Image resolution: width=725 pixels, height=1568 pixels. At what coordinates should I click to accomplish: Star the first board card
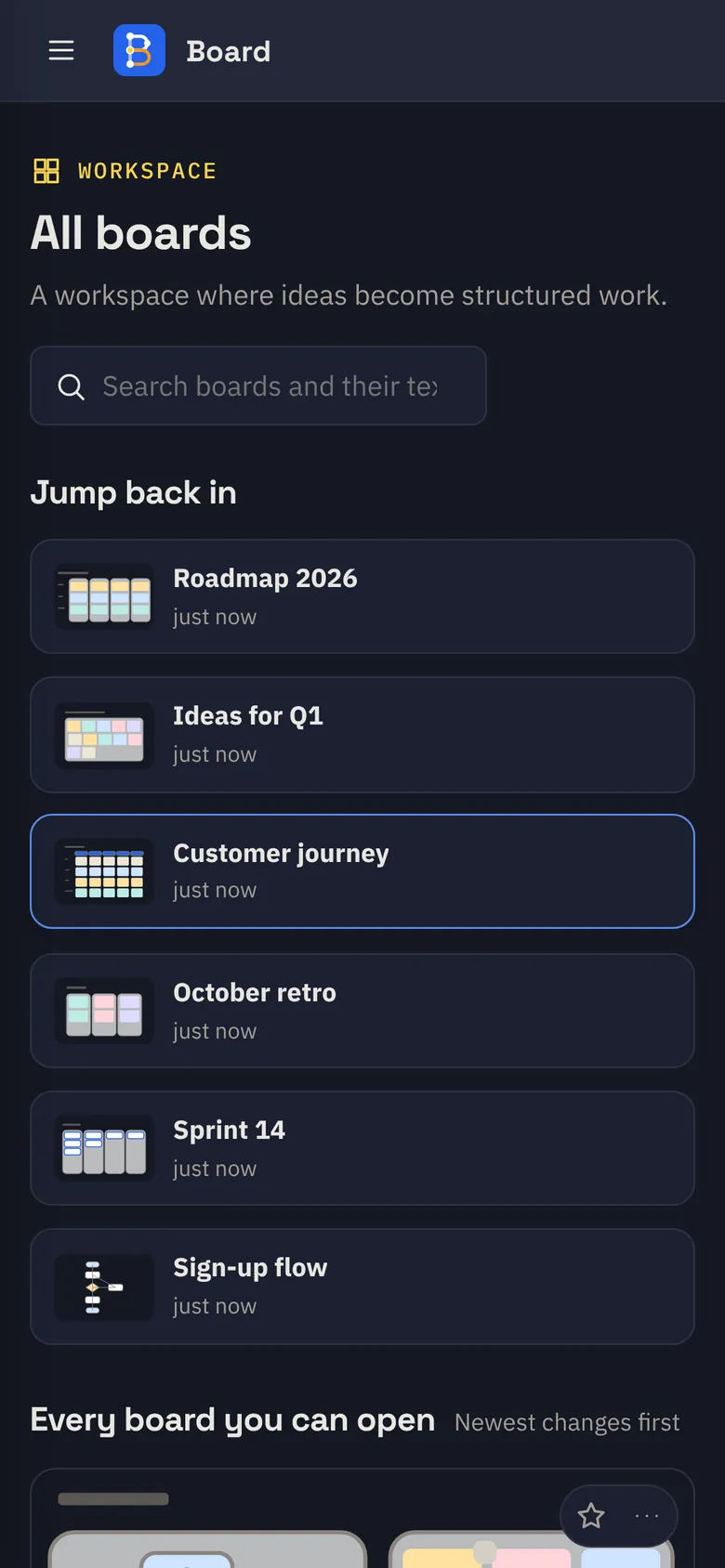tap(591, 1516)
